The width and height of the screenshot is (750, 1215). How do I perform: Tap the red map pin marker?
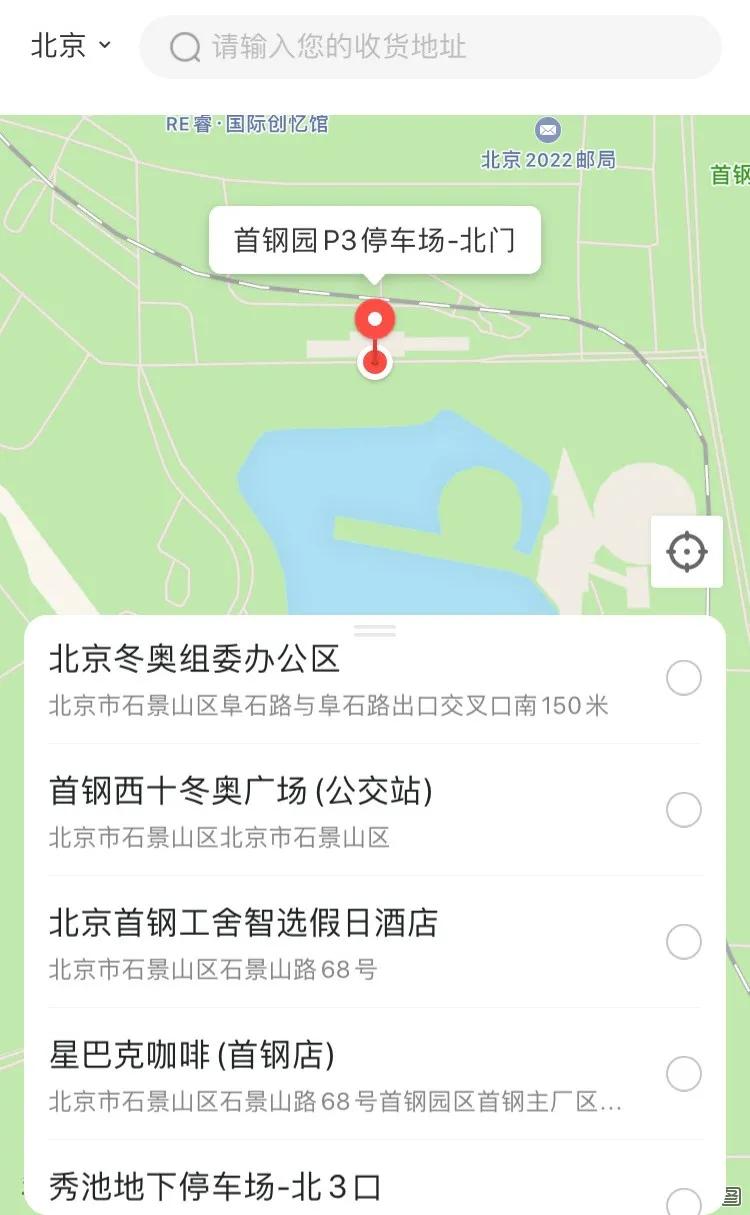pyautogui.click(x=375, y=322)
